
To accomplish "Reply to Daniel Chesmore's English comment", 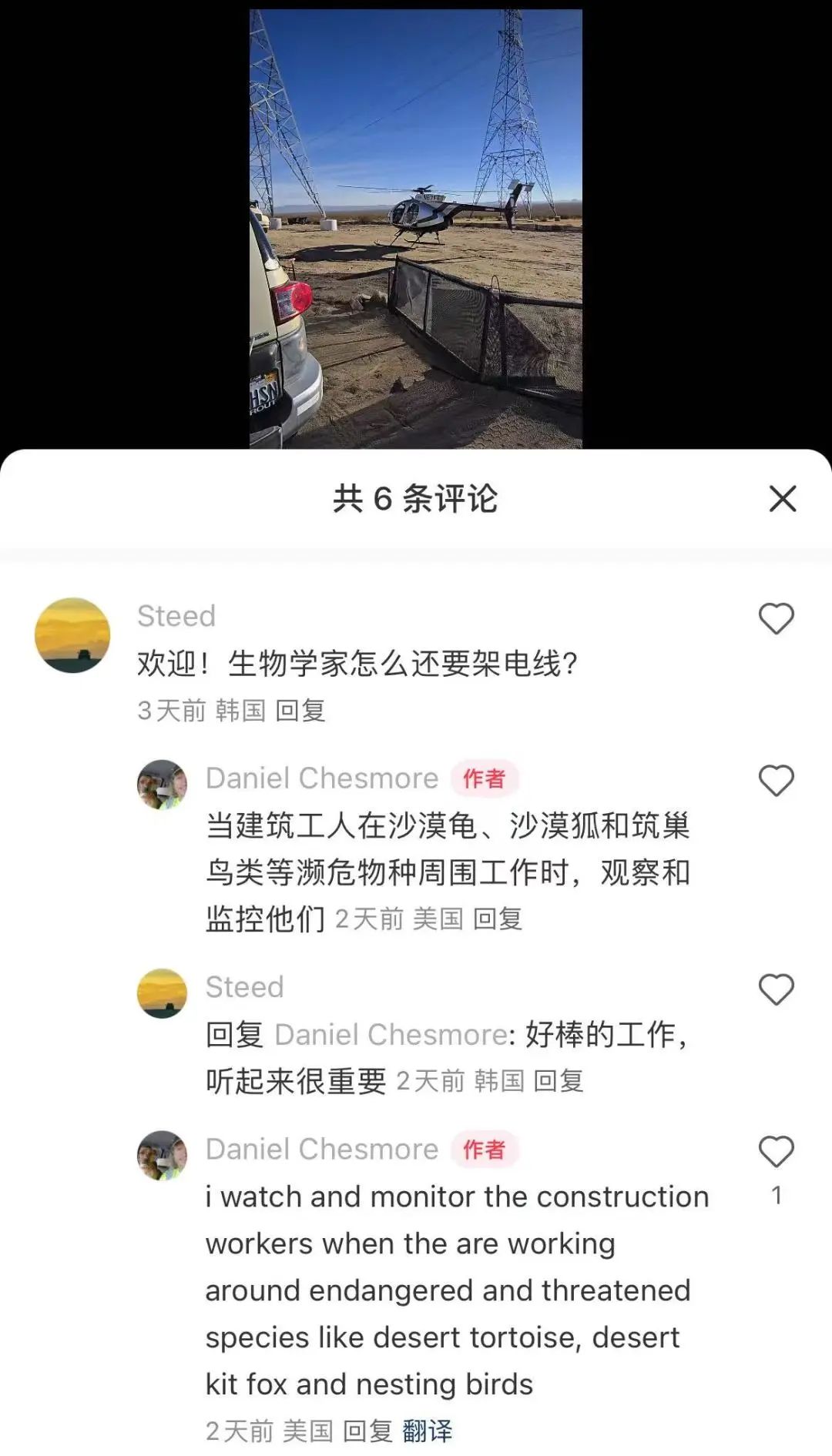I will click(367, 1431).
